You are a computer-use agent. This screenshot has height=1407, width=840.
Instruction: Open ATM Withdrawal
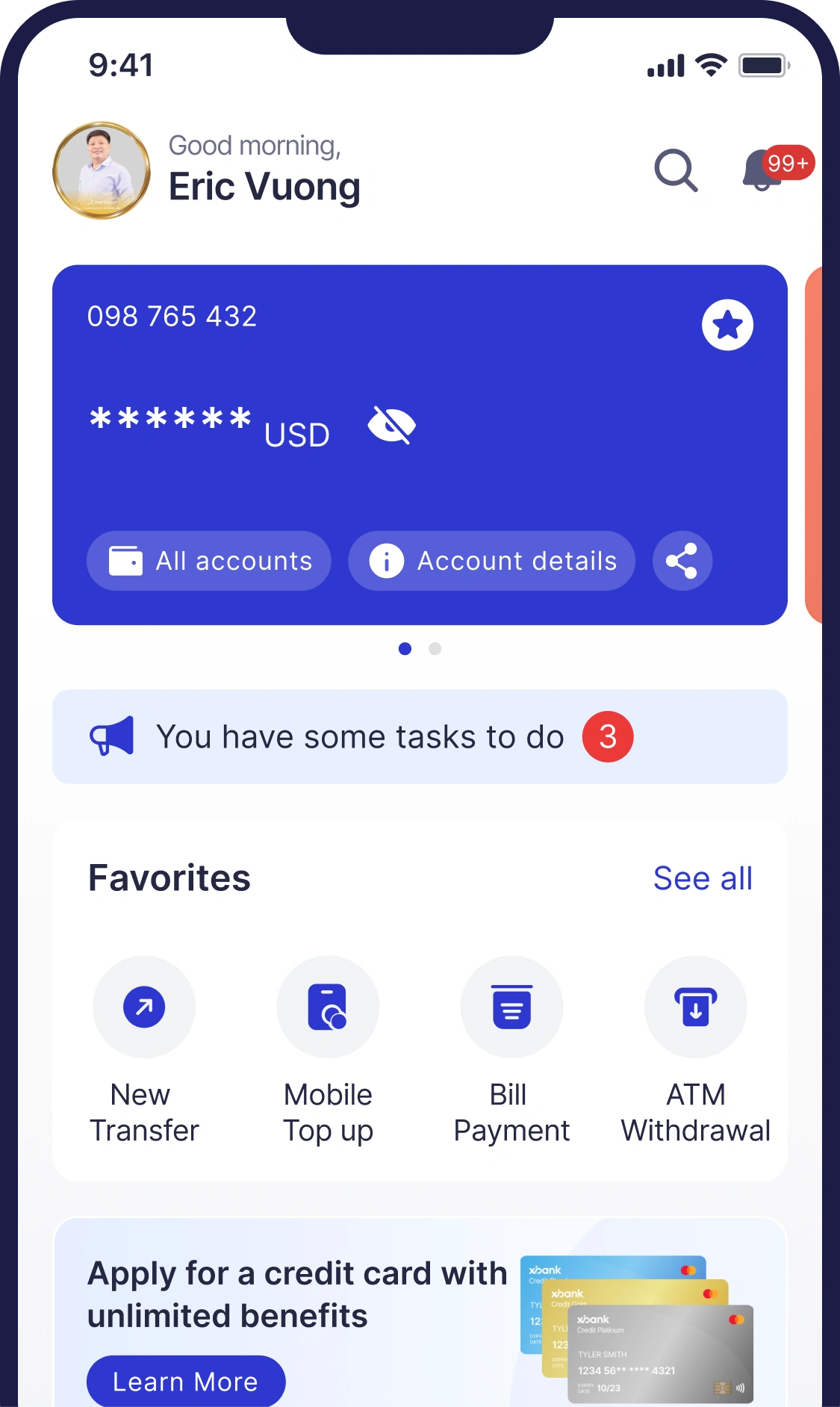point(695,1007)
